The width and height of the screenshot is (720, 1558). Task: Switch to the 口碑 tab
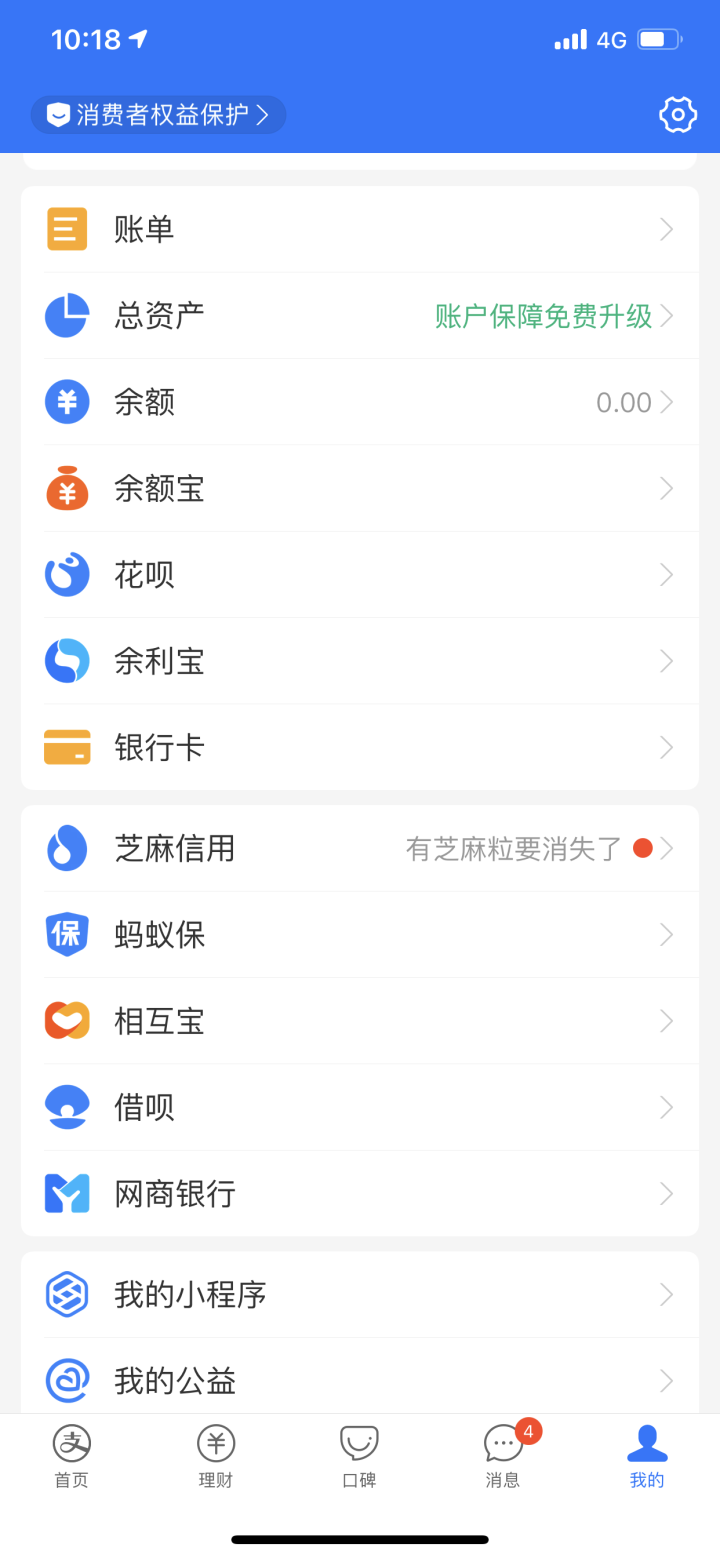[x=360, y=1456]
